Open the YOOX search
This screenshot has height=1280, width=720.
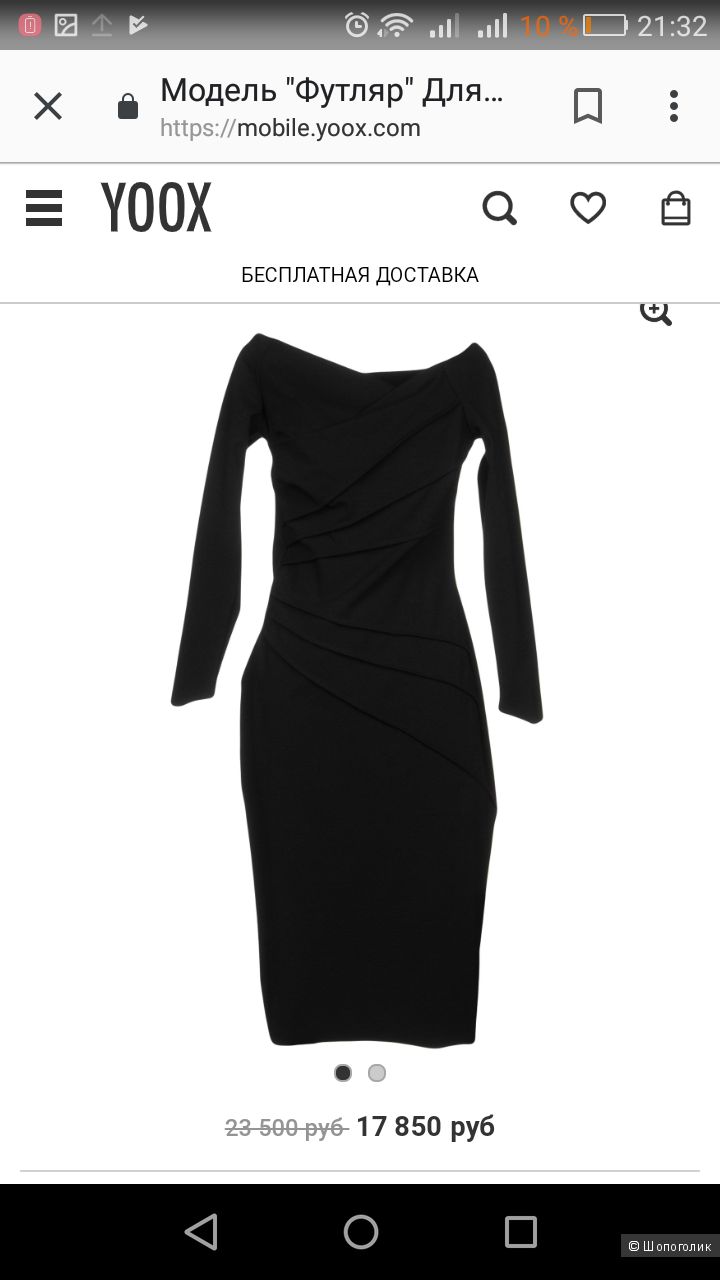tap(499, 209)
